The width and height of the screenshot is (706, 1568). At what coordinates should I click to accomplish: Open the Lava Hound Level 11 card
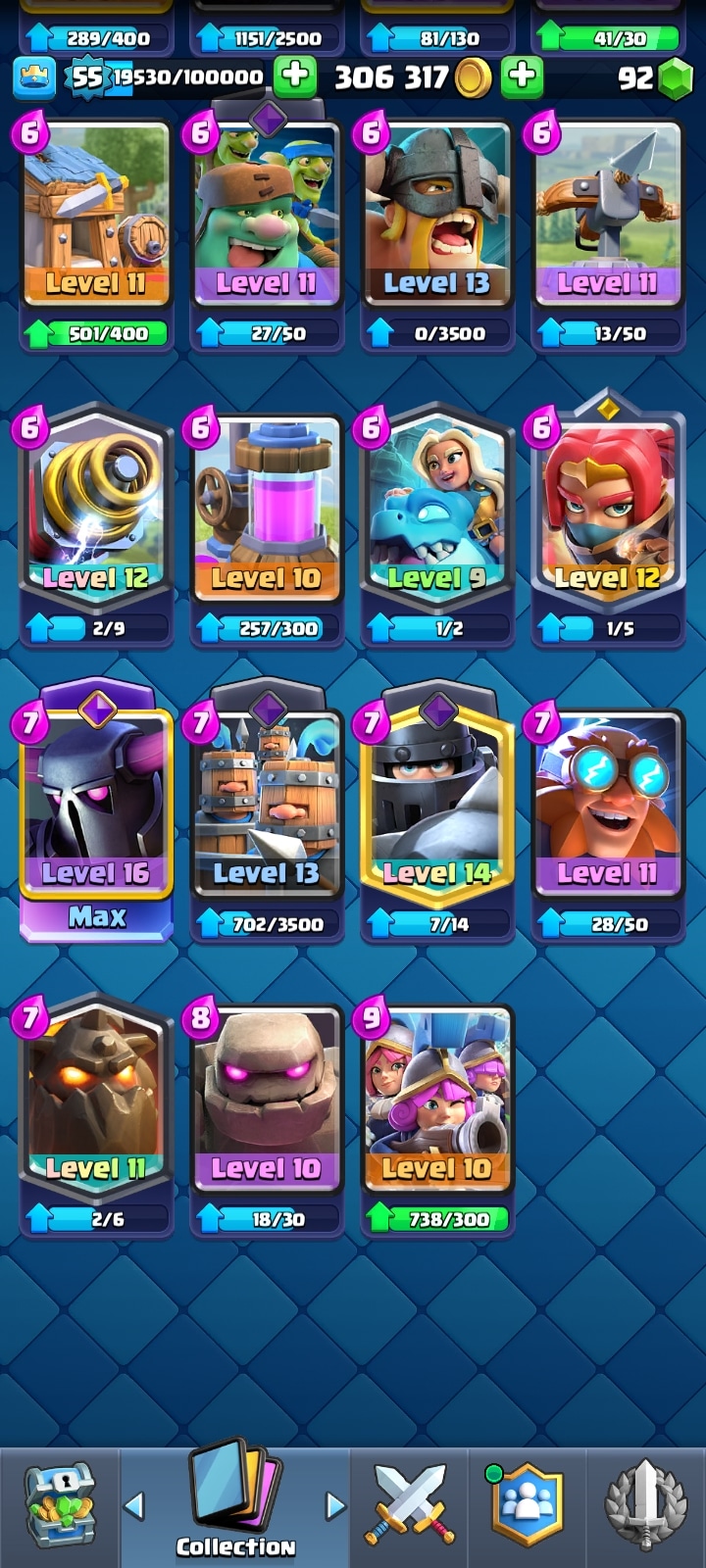(x=96, y=1100)
